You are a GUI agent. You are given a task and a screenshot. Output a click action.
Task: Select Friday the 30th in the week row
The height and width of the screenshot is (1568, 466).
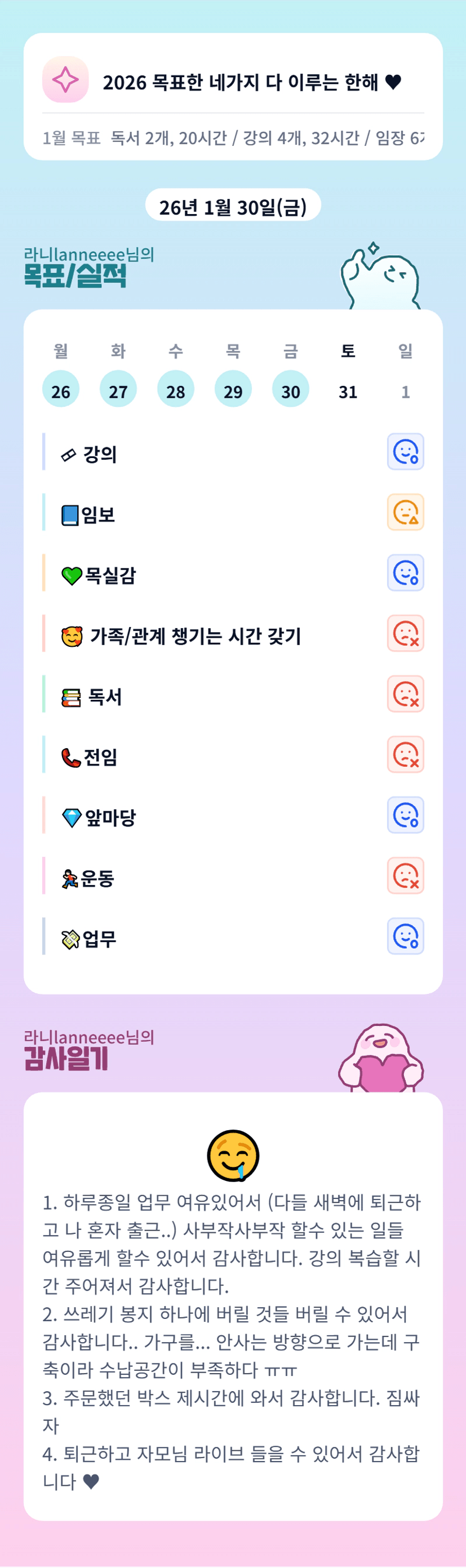pyautogui.click(x=291, y=389)
